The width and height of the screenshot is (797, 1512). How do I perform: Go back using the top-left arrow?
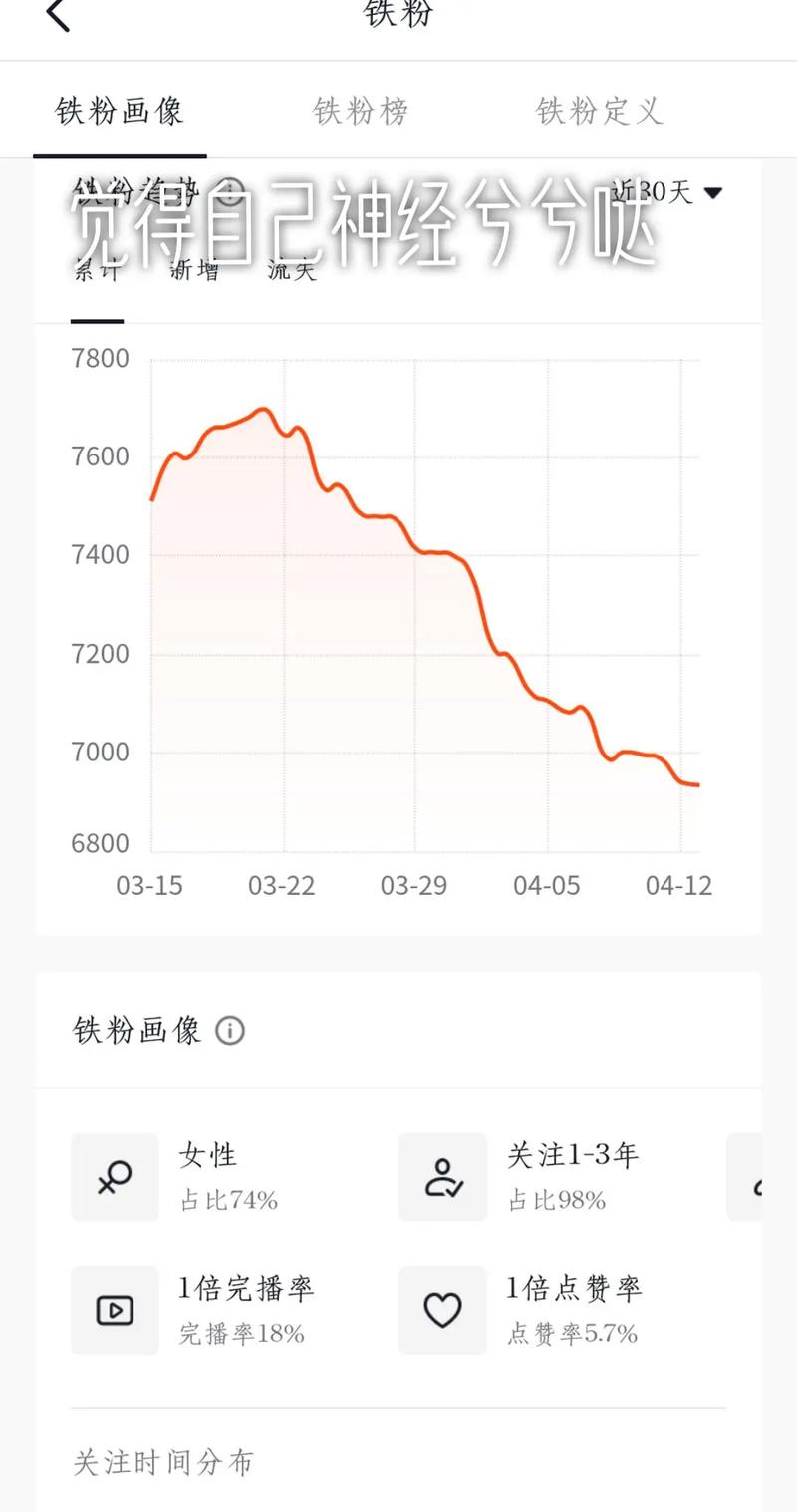click(59, 15)
